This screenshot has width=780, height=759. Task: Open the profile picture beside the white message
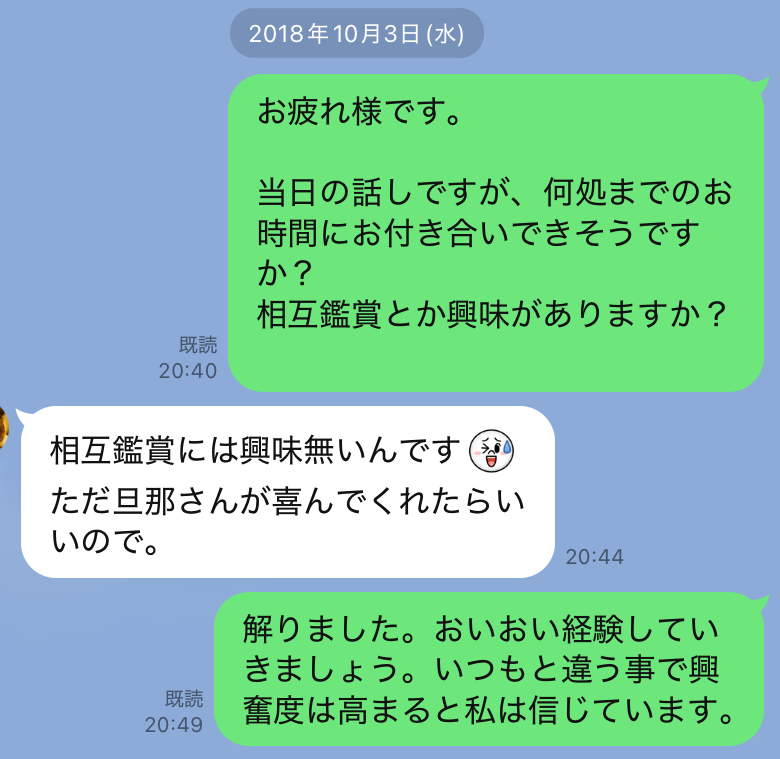[x=4, y=429]
